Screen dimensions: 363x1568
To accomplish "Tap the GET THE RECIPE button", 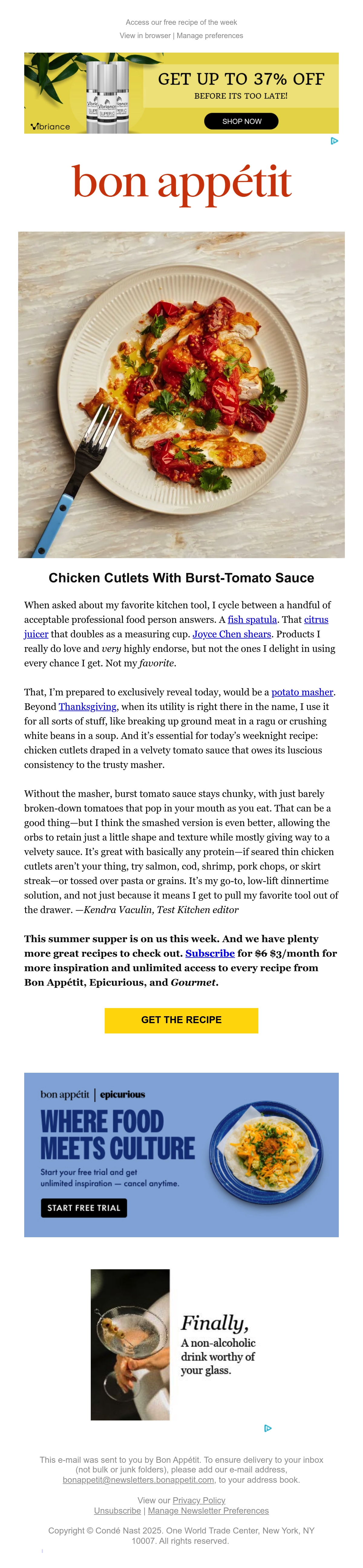I will pyautogui.click(x=181, y=1020).
